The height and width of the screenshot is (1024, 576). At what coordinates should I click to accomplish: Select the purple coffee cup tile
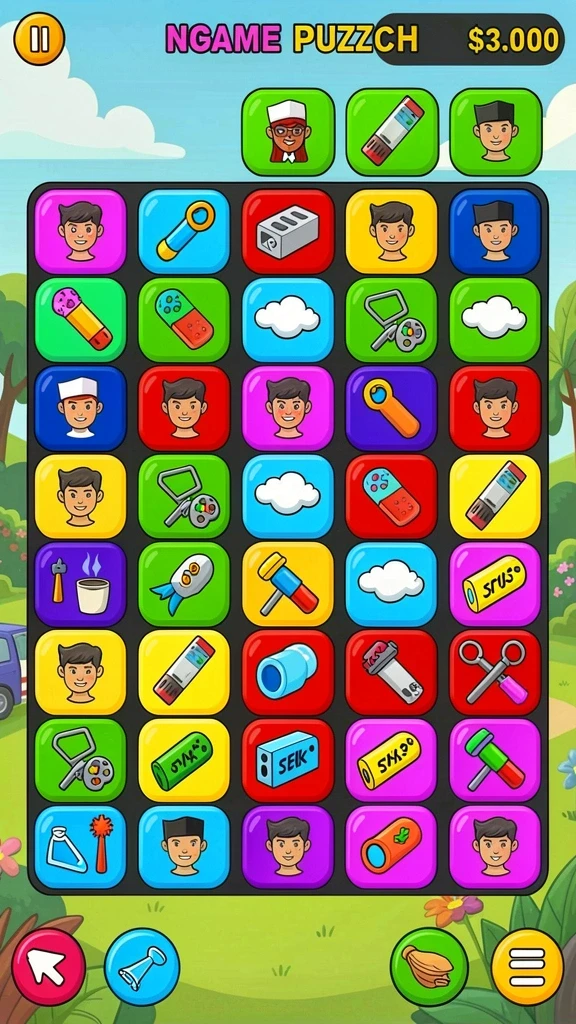pos(80,584)
